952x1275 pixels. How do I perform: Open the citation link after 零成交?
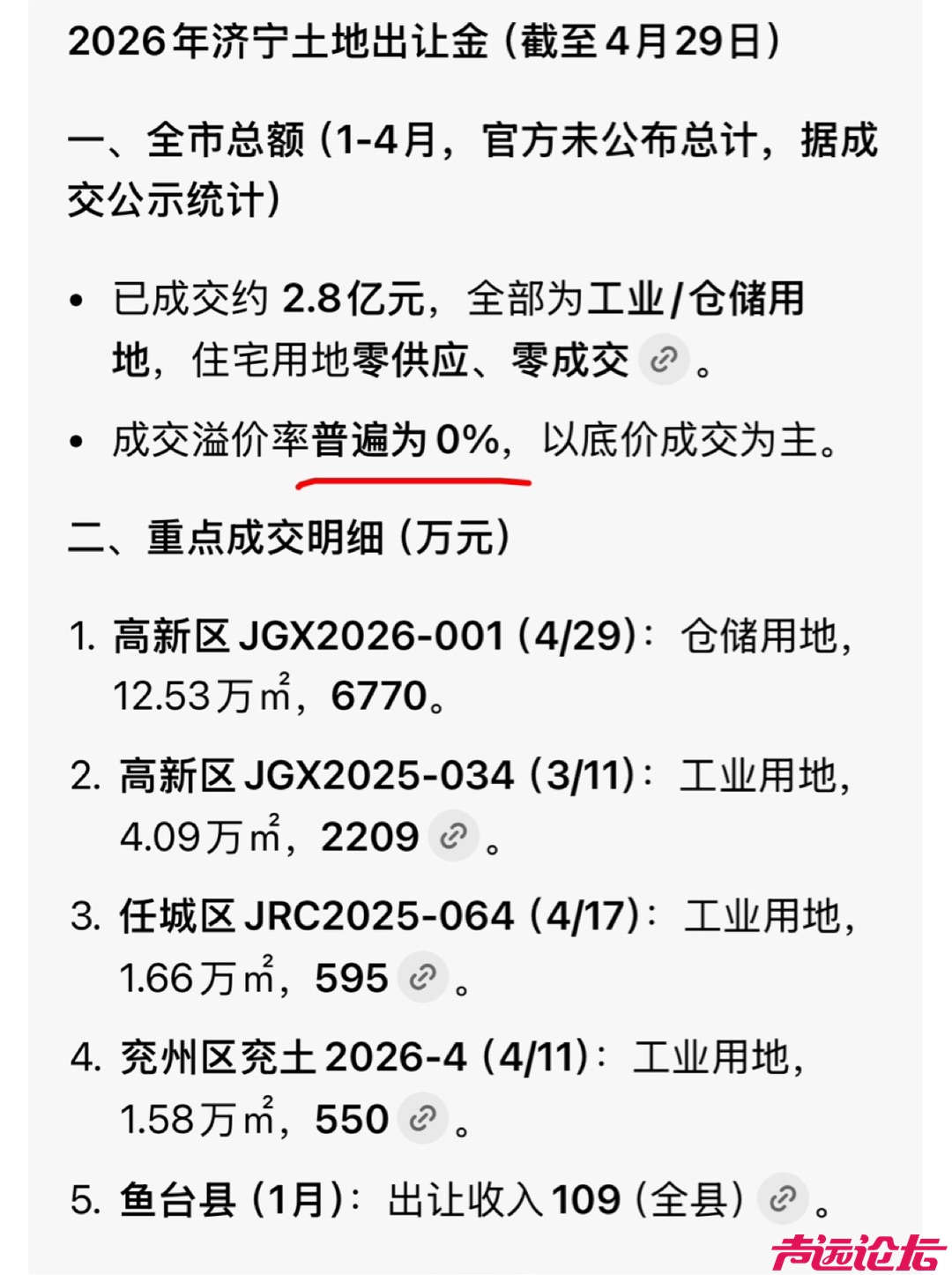click(x=663, y=360)
